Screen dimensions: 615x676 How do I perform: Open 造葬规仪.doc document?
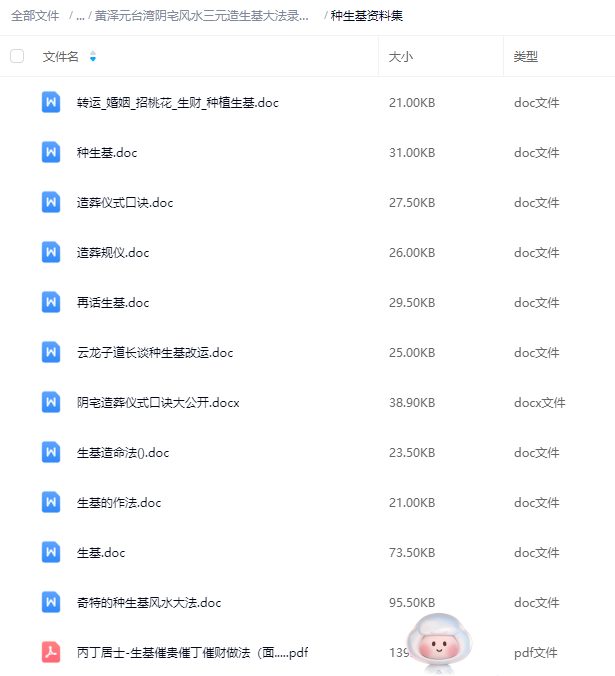pos(113,253)
